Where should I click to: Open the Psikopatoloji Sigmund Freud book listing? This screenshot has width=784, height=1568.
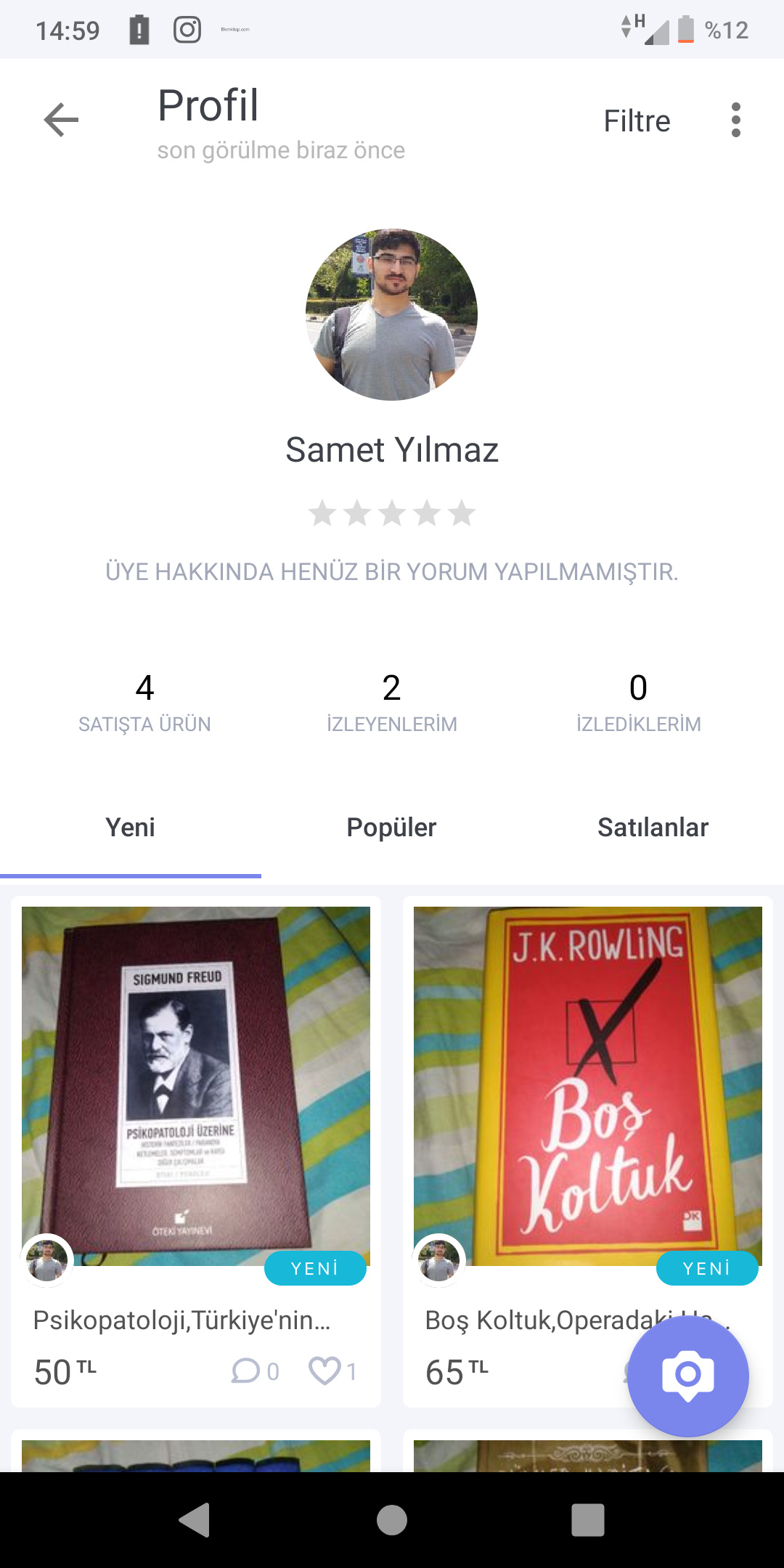195,1085
